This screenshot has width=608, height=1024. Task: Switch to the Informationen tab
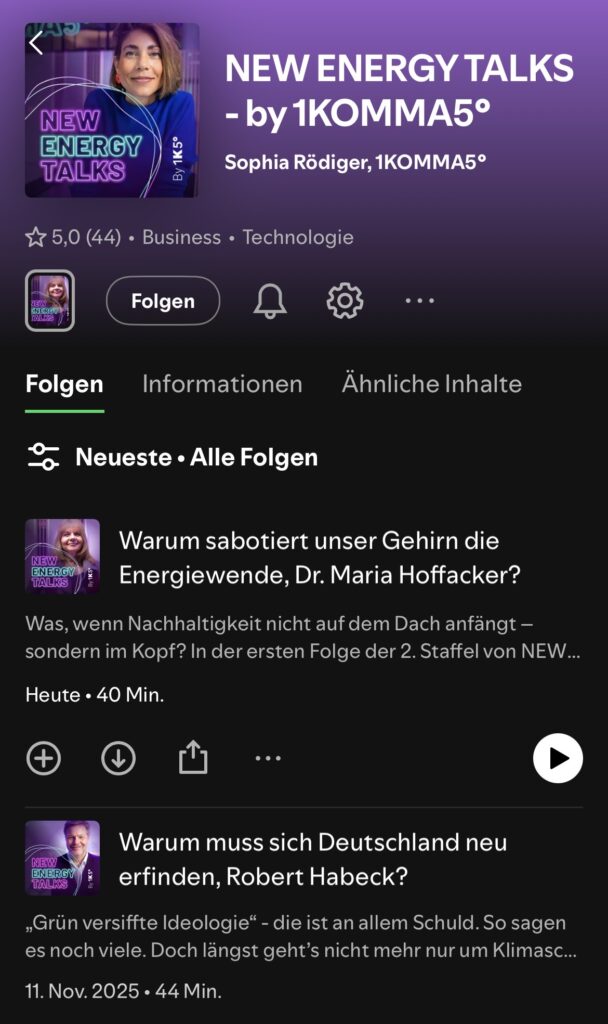(x=222, y=384)
